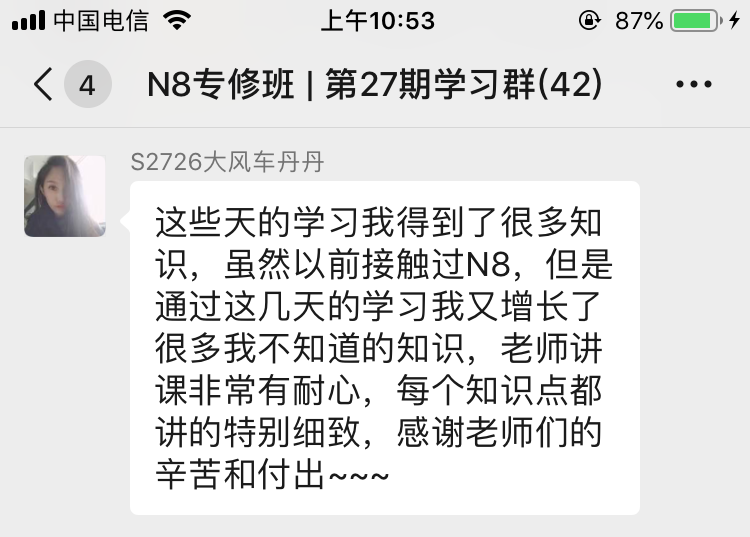750x537 pixels.
Task: Open the group chat options menu
Action: (694, 85)
